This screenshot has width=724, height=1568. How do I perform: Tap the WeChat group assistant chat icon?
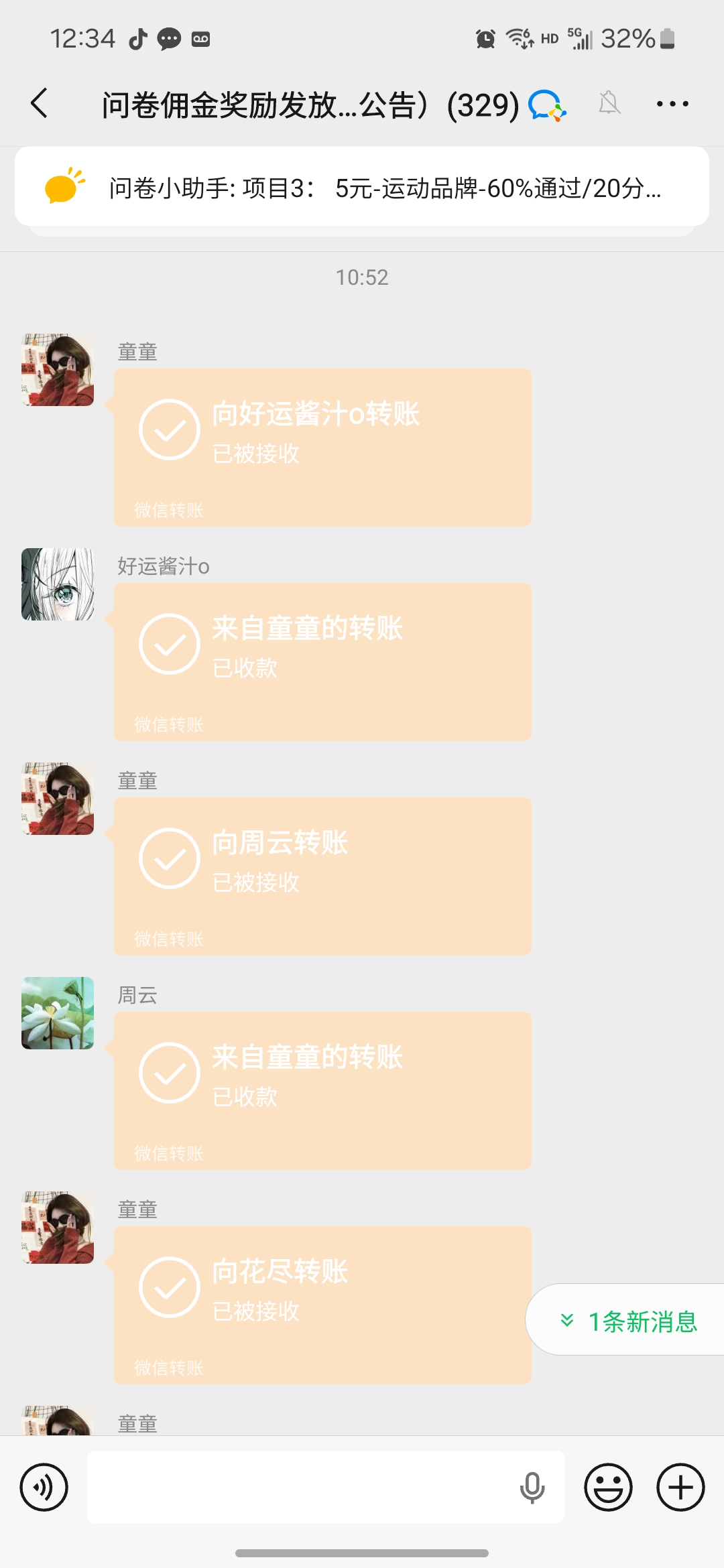pyautogui.click(x=546, y=106)
